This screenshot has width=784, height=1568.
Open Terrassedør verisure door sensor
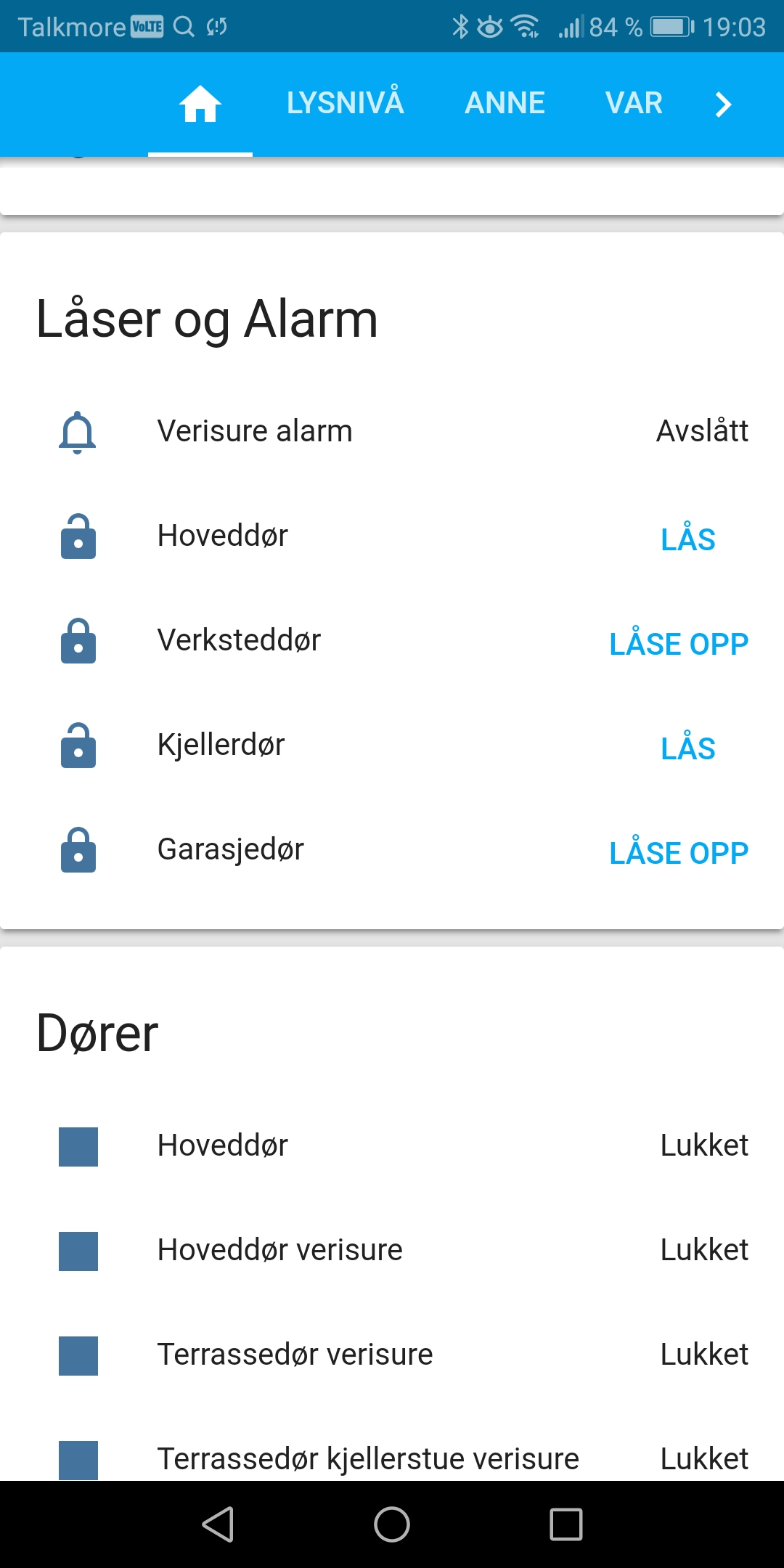pyautogui.click(x=392, y=1355)
